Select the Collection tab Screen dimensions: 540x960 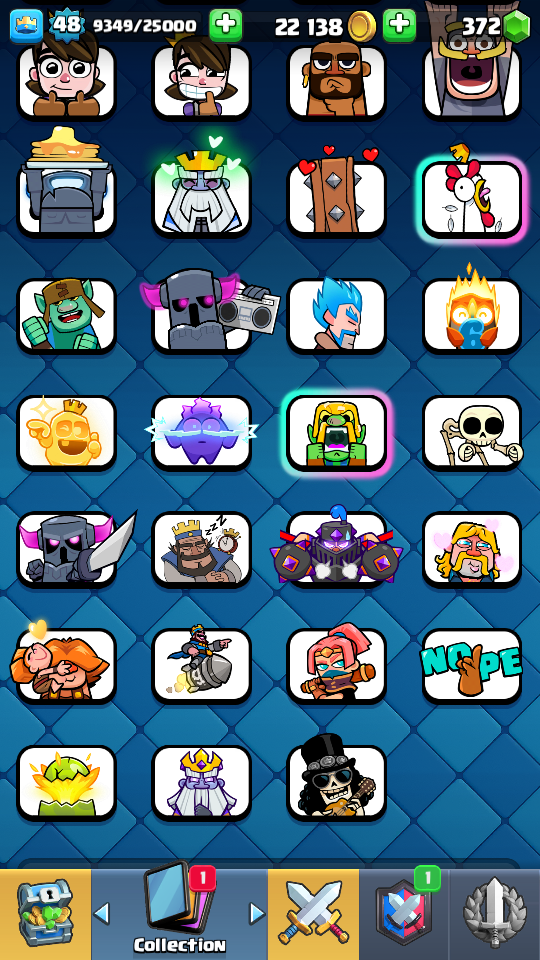(179, 913)
